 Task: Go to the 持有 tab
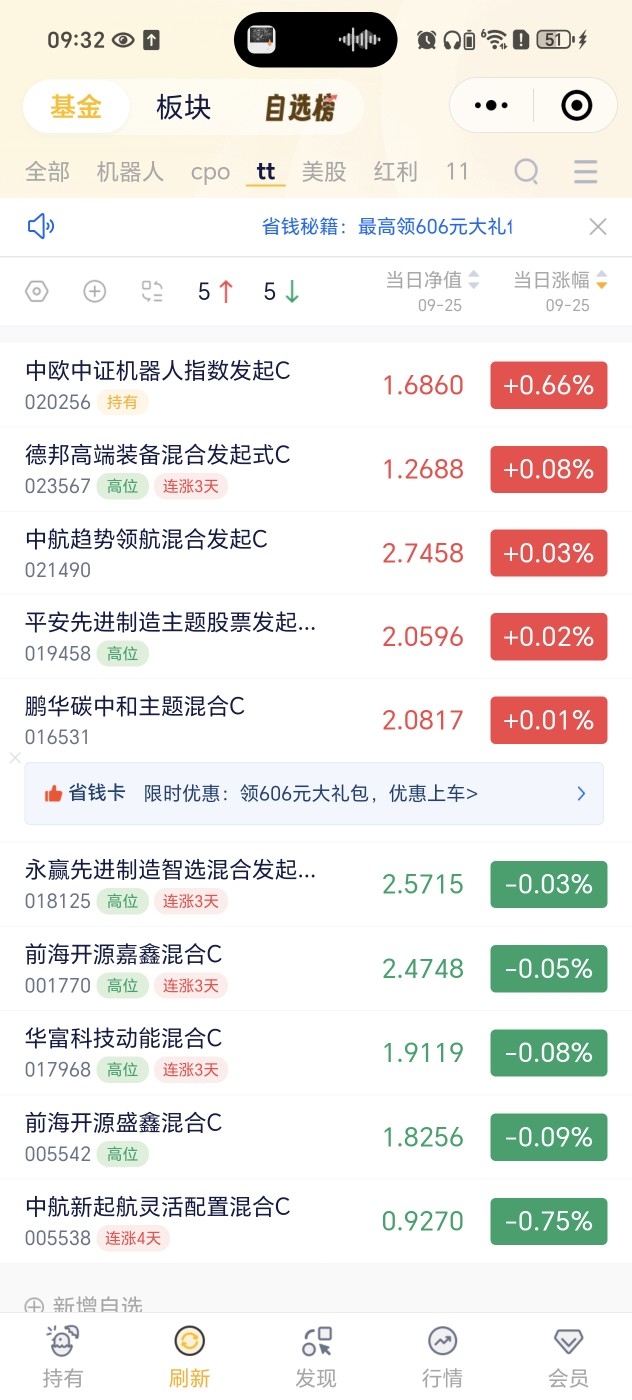coord(63,1357)
